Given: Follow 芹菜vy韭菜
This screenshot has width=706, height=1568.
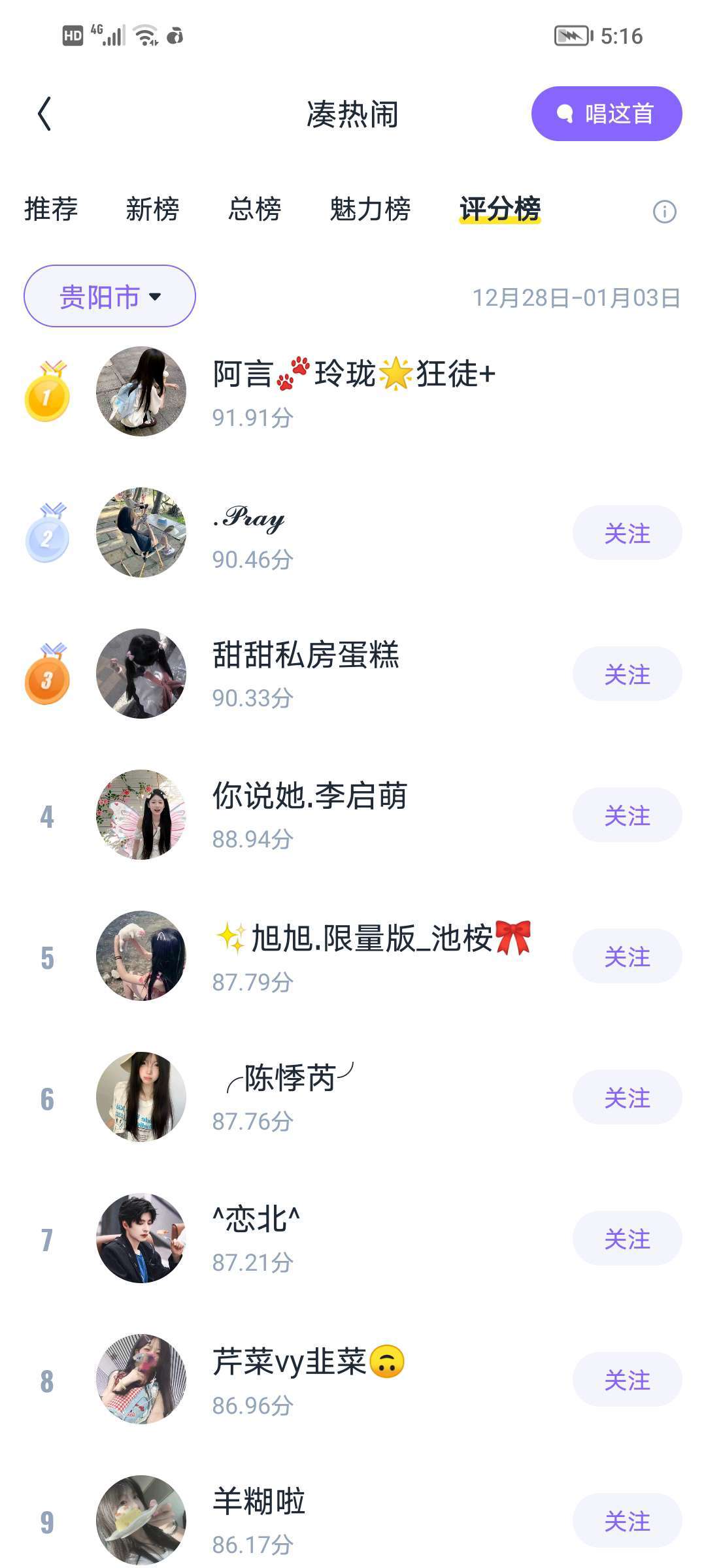Looking at the screenshot, I should coord(627,1380).
